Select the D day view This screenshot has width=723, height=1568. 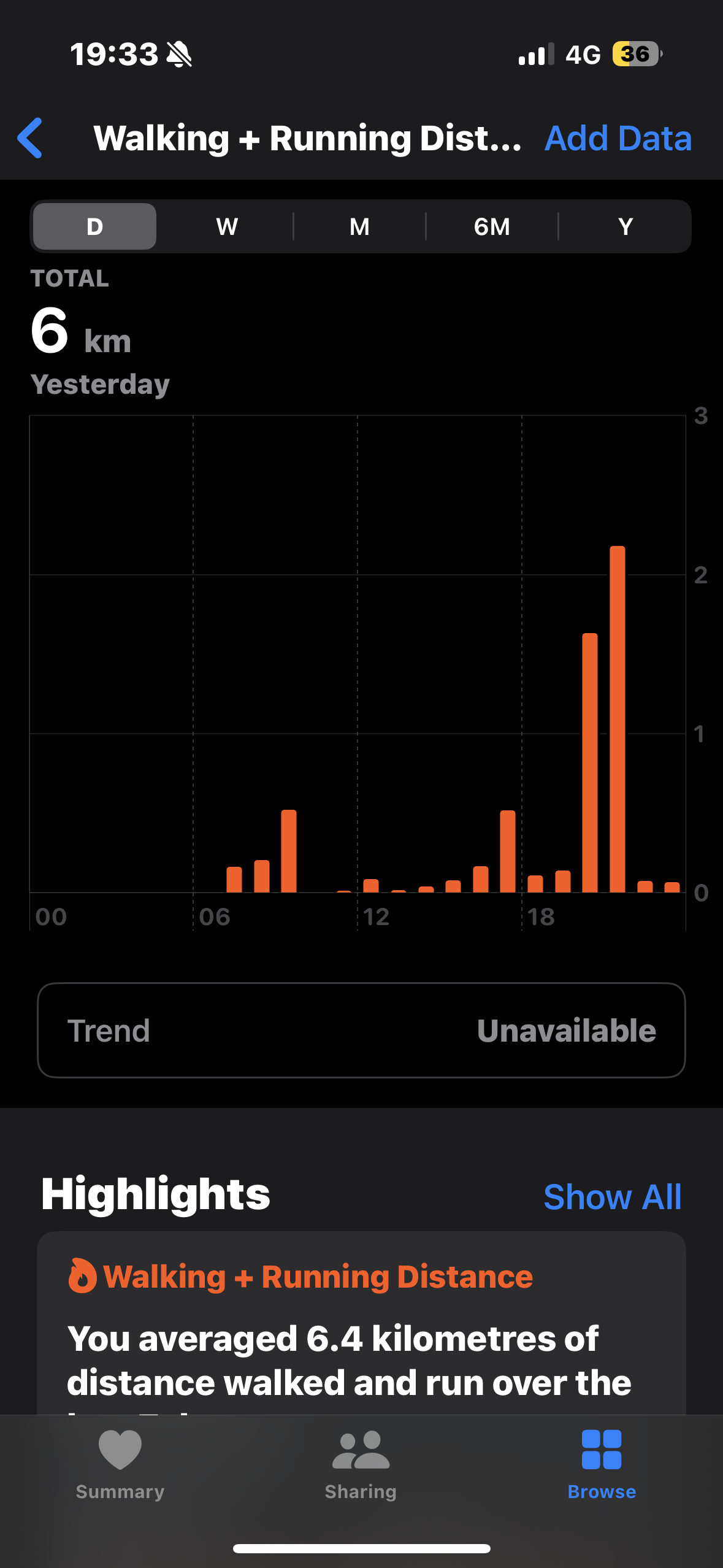(x=94, y=226)
